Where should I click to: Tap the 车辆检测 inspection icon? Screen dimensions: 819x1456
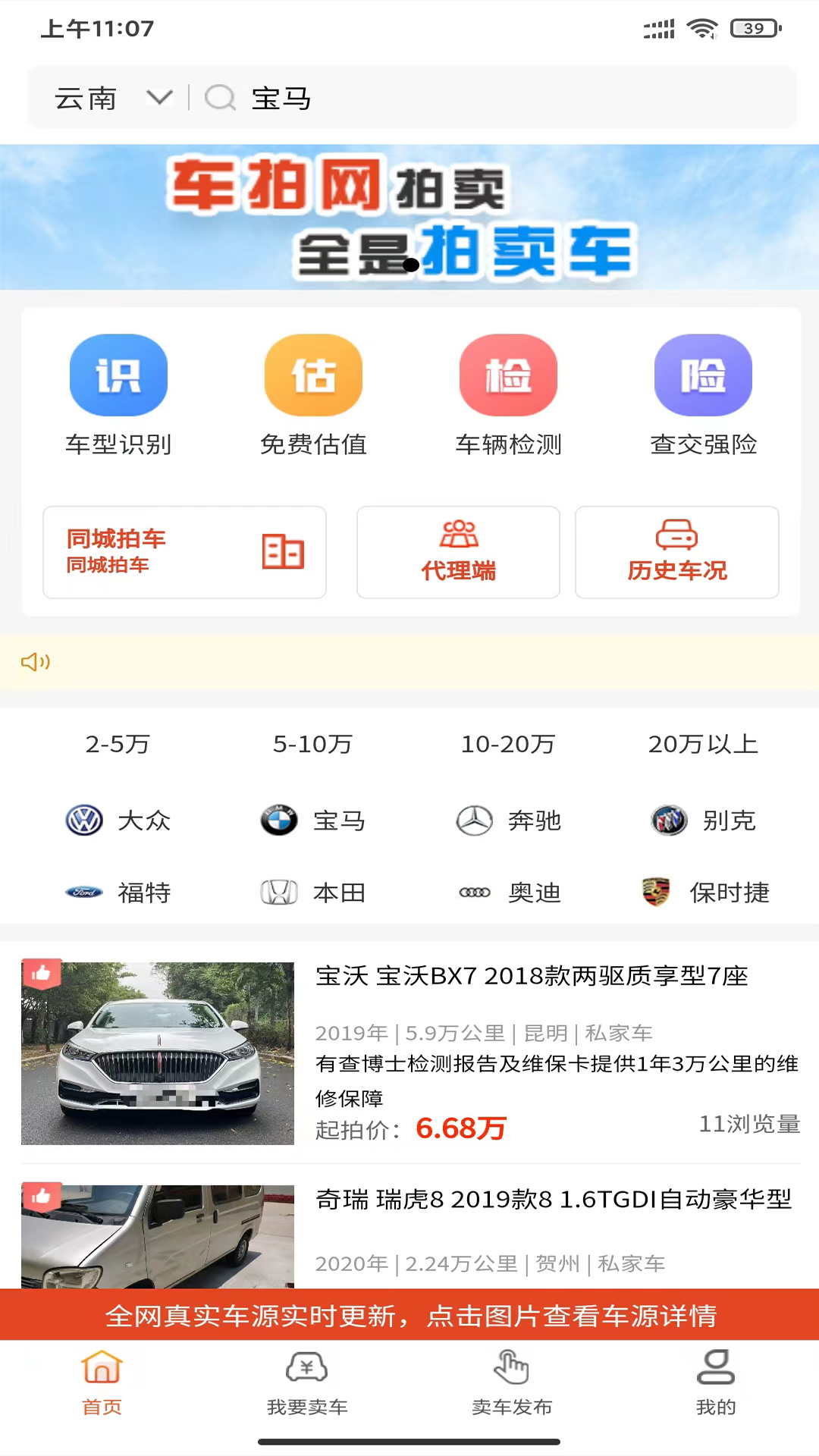[508, 375]
